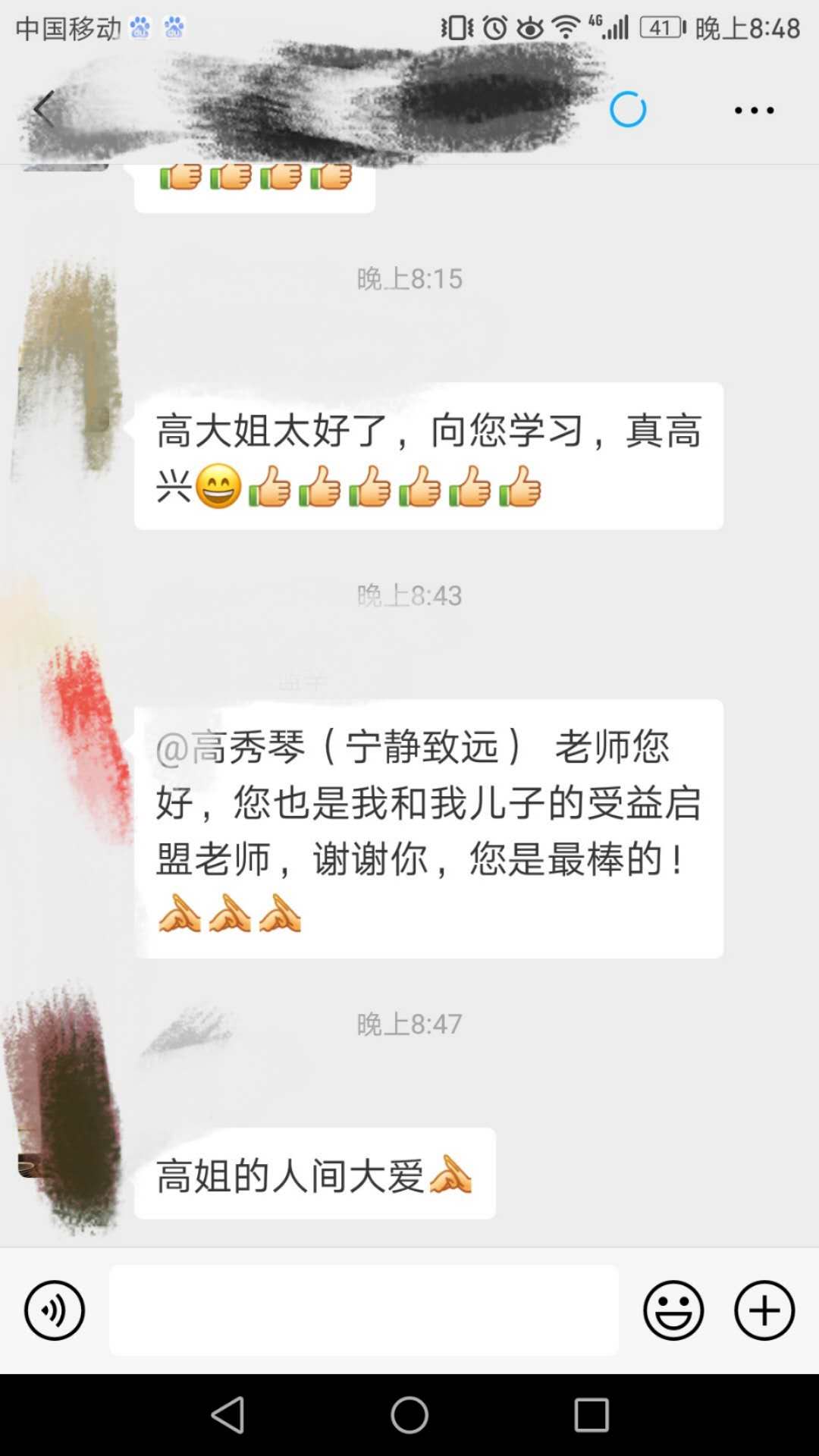Switch to voice message input
The height and width of the screenshot is (1456, 819).
coord(55,1310)
